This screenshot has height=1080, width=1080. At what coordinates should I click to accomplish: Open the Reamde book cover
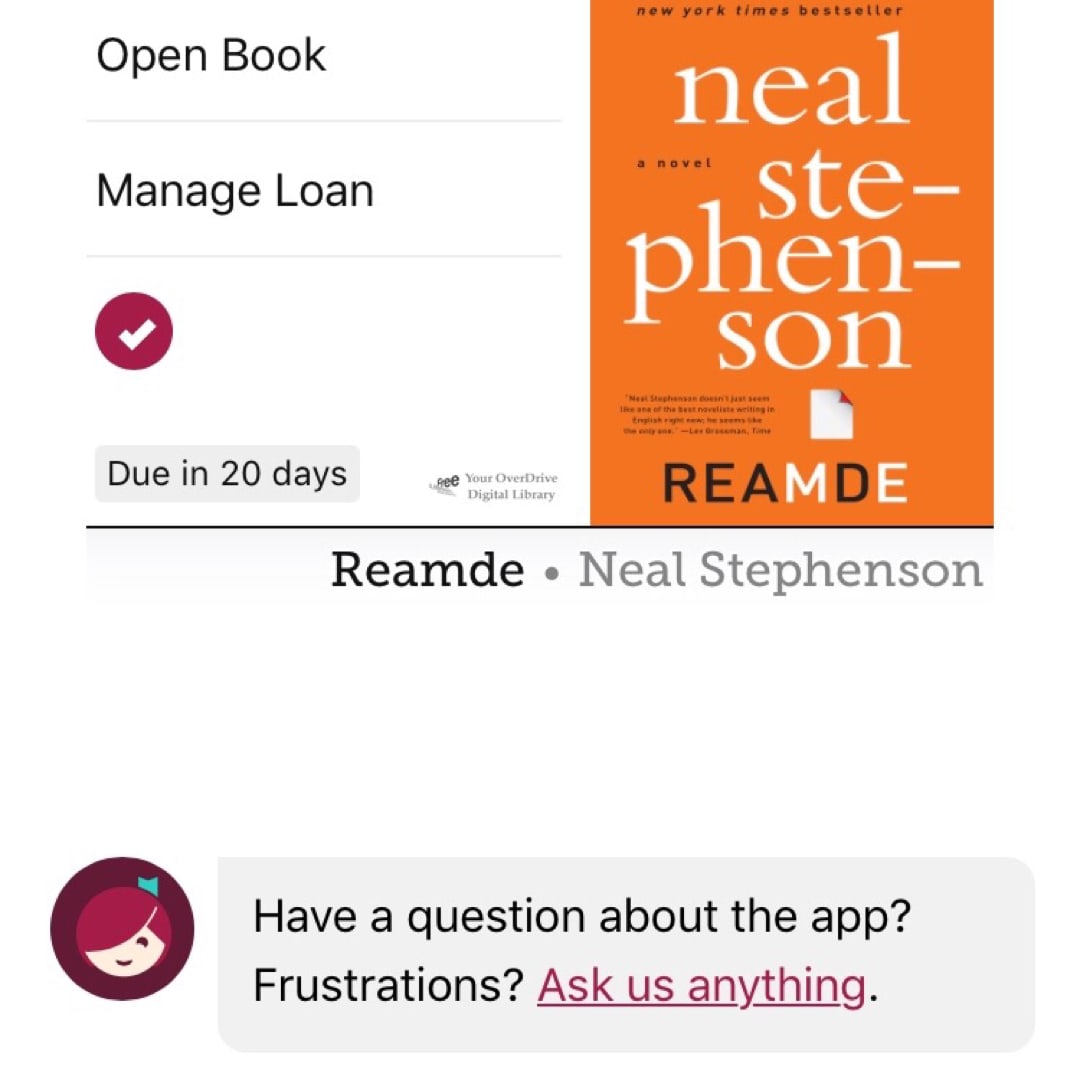point(791,262)
